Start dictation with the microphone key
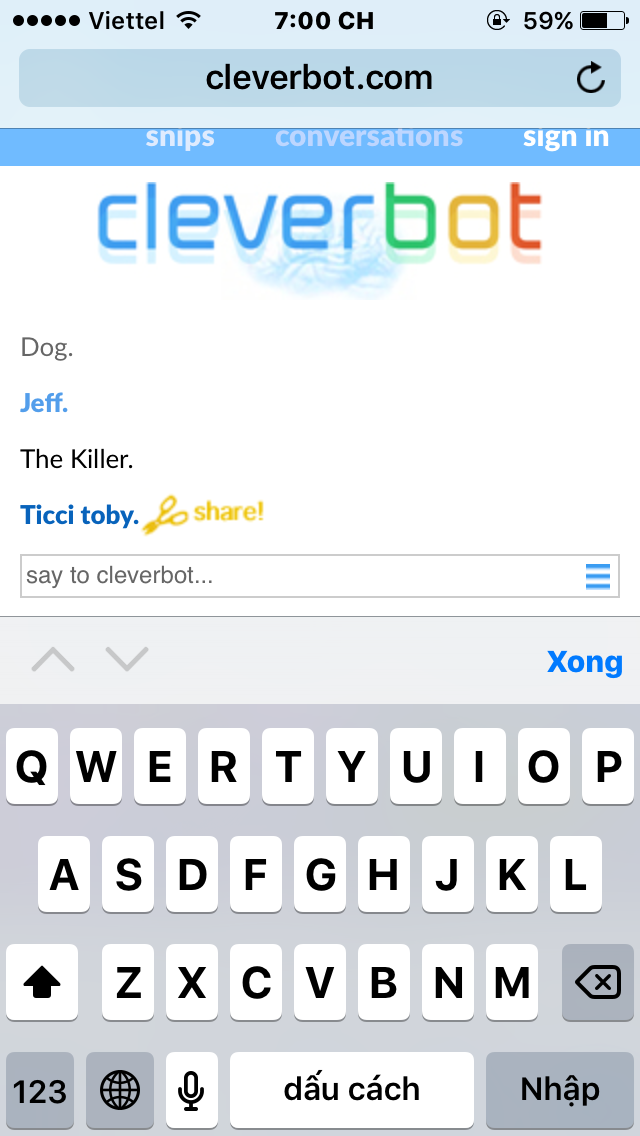640x1136 pixels. (191, 1089)
